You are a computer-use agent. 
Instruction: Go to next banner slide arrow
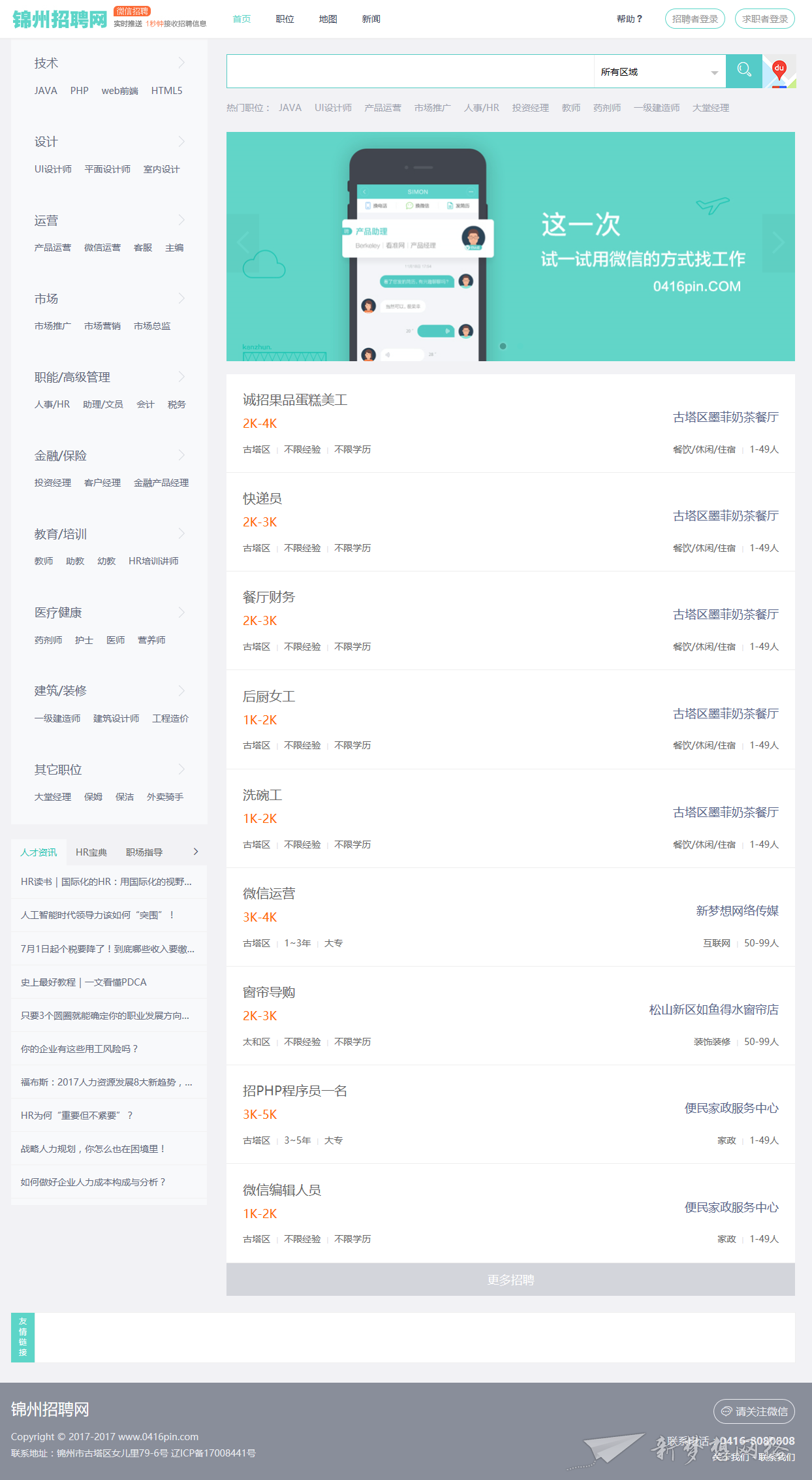coord(778,243)
